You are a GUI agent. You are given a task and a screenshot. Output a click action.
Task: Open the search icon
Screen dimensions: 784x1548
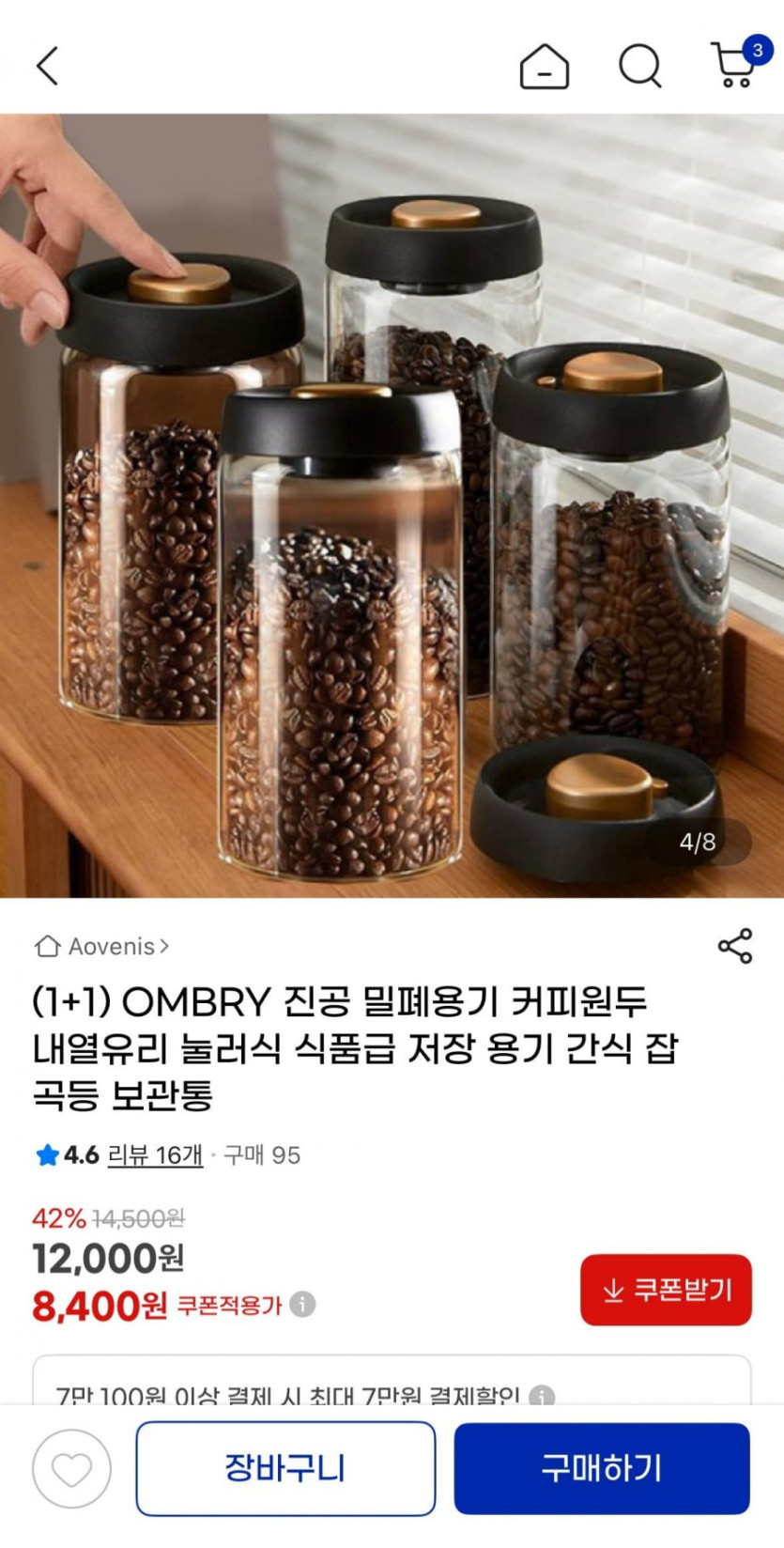[x=639, y=67]
